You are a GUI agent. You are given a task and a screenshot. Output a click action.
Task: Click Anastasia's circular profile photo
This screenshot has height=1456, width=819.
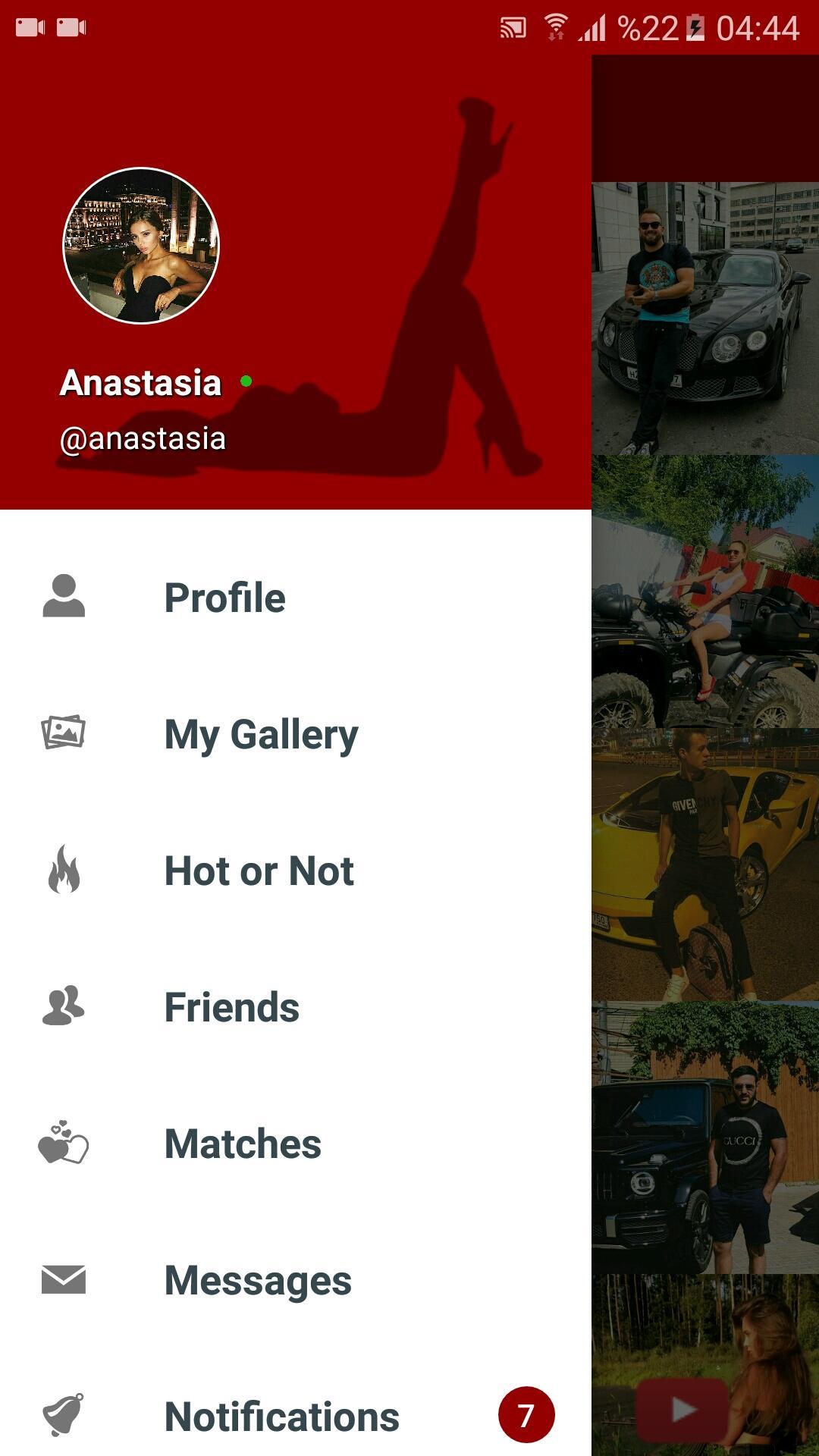140,244
